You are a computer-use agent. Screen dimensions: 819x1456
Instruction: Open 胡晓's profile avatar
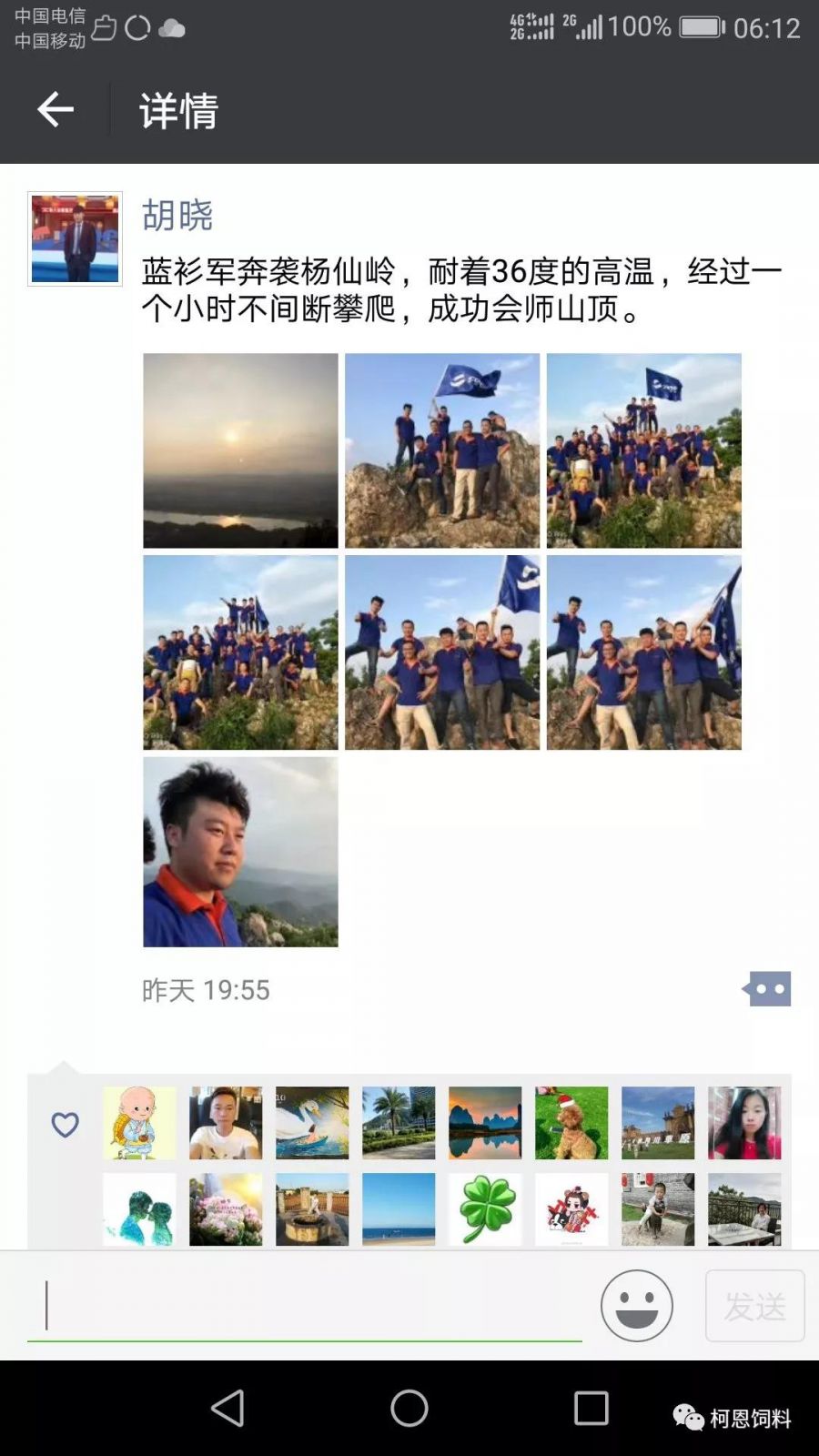[x=75, y=238]
